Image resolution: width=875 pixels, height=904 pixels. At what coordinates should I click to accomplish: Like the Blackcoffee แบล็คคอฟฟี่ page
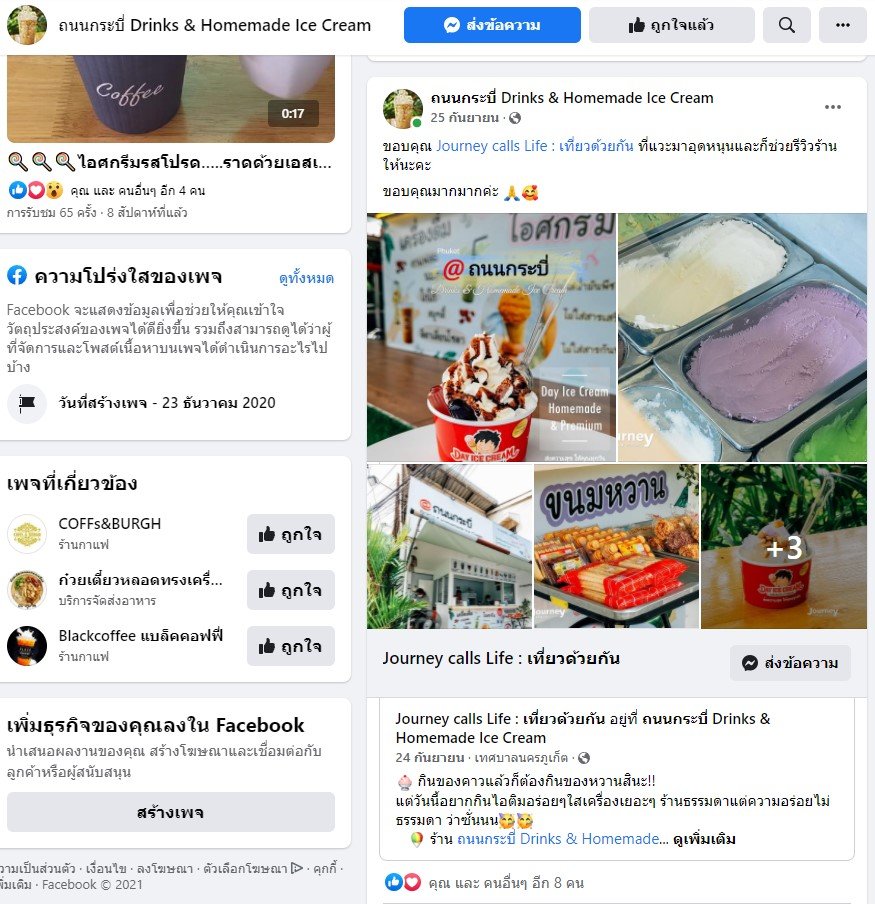pos(291,646)
